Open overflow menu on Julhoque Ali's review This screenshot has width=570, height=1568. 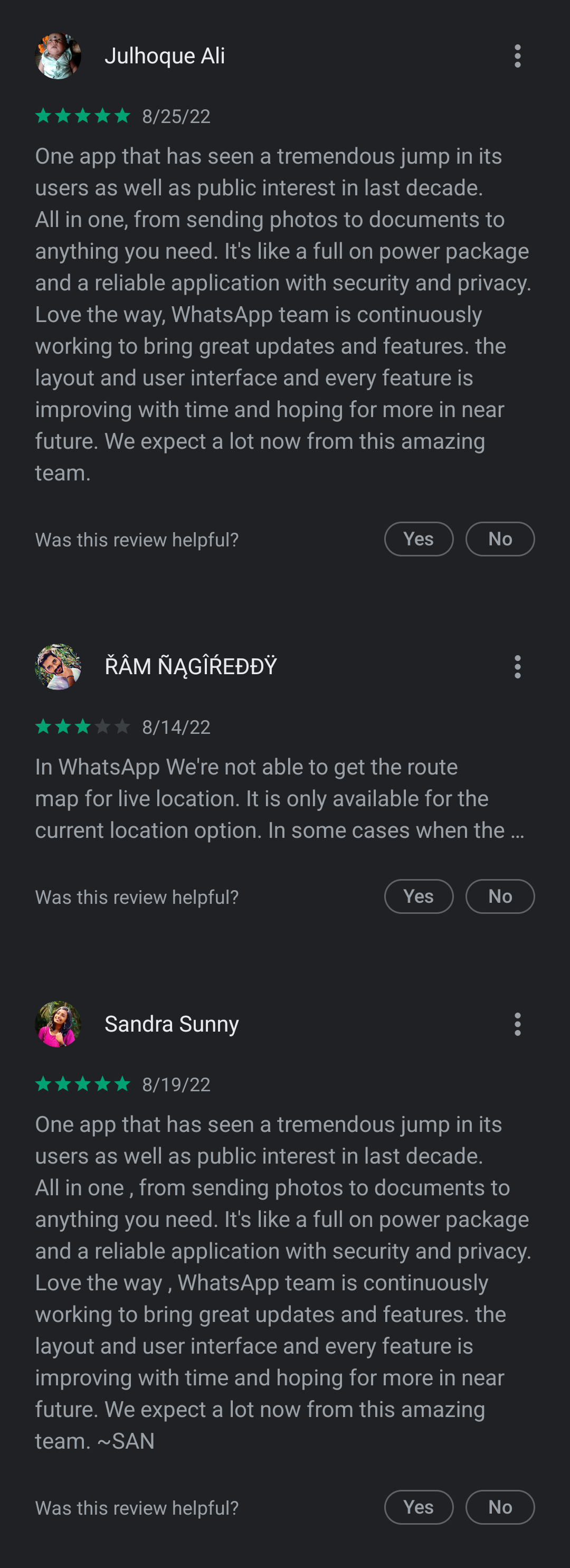click(517, 56)
